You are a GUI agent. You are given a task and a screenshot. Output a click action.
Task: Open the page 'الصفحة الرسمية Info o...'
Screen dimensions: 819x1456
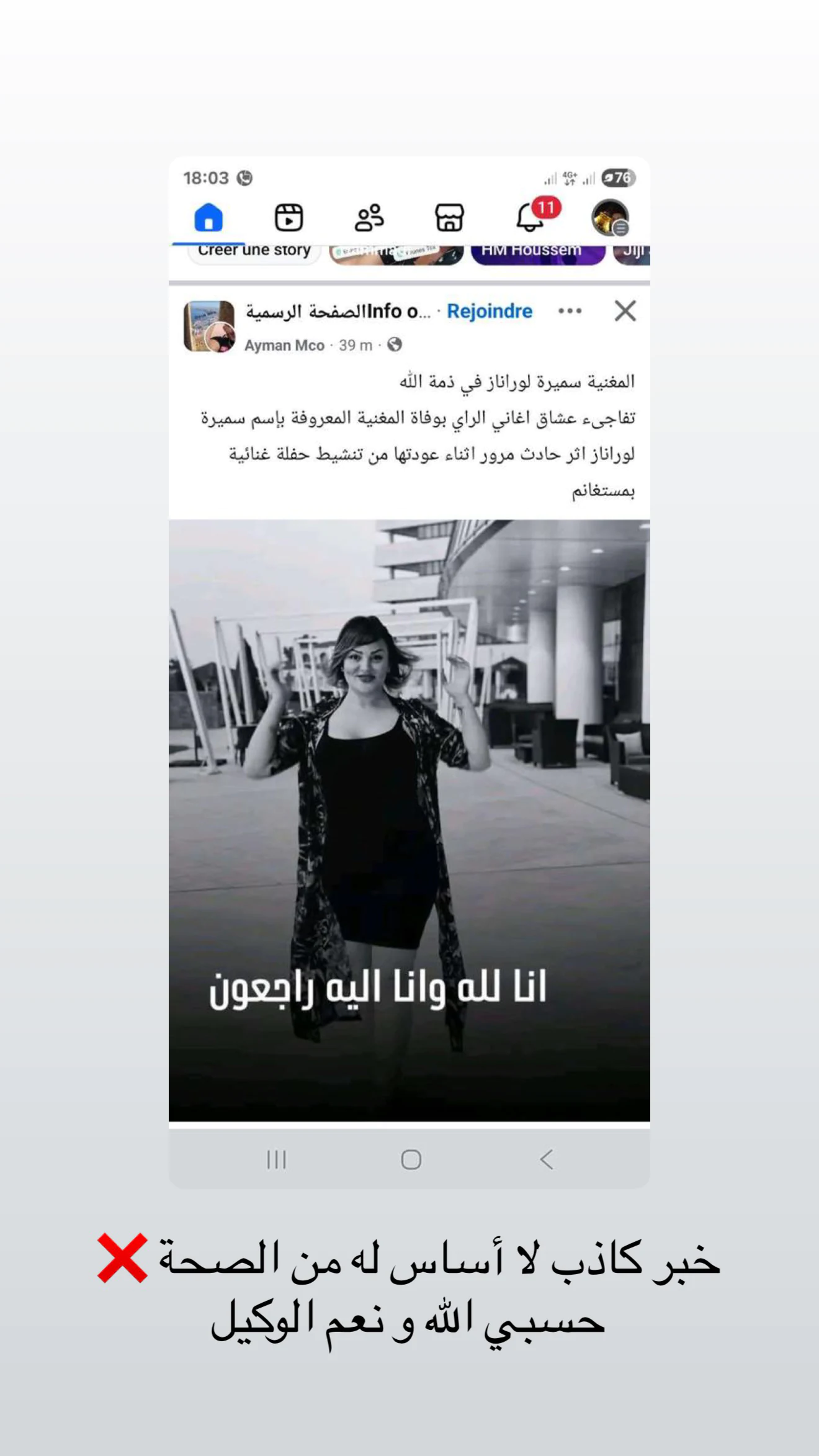tap(347, 311)
